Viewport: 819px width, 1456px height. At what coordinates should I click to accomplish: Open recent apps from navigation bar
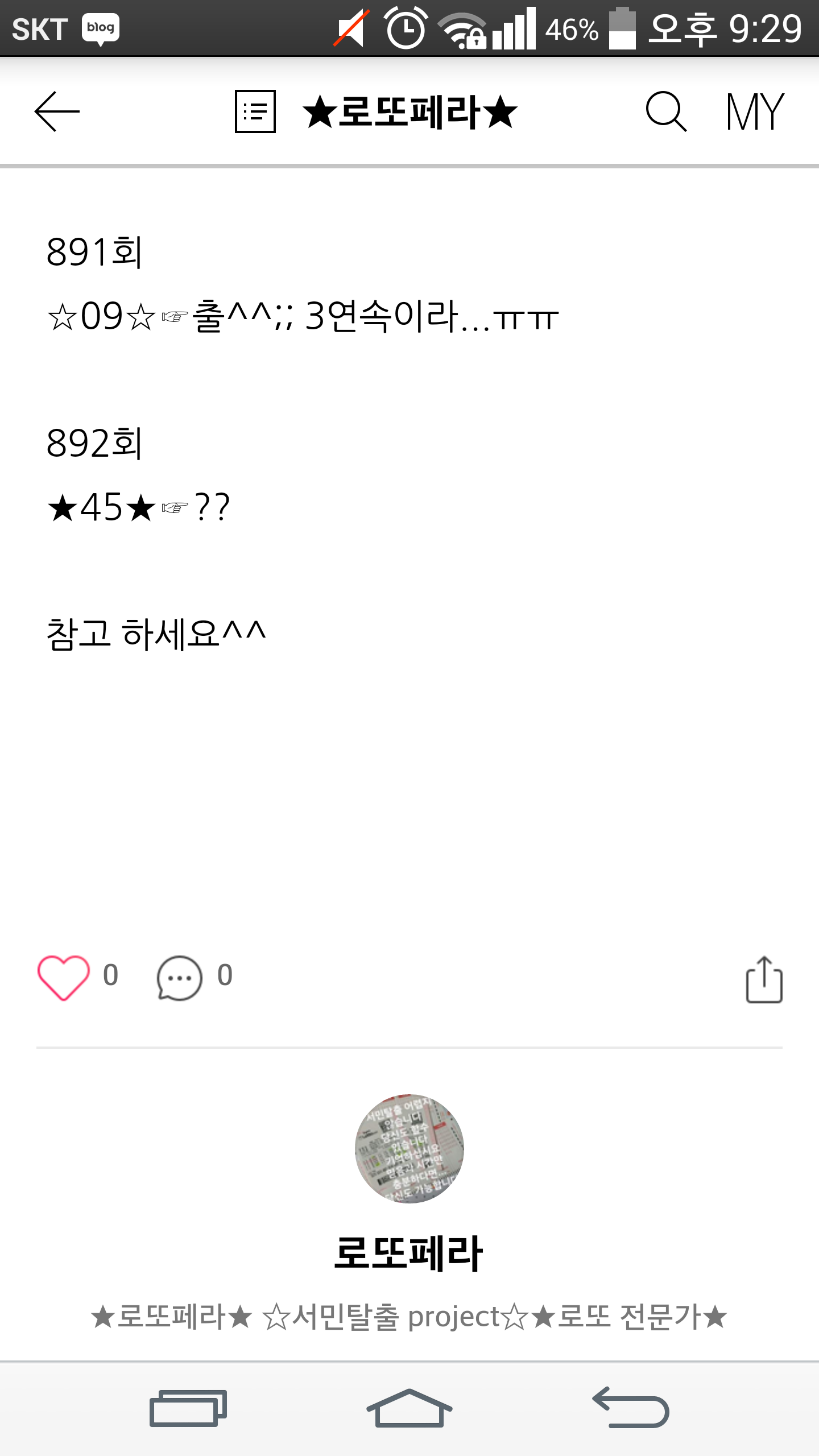[188, 1408]
